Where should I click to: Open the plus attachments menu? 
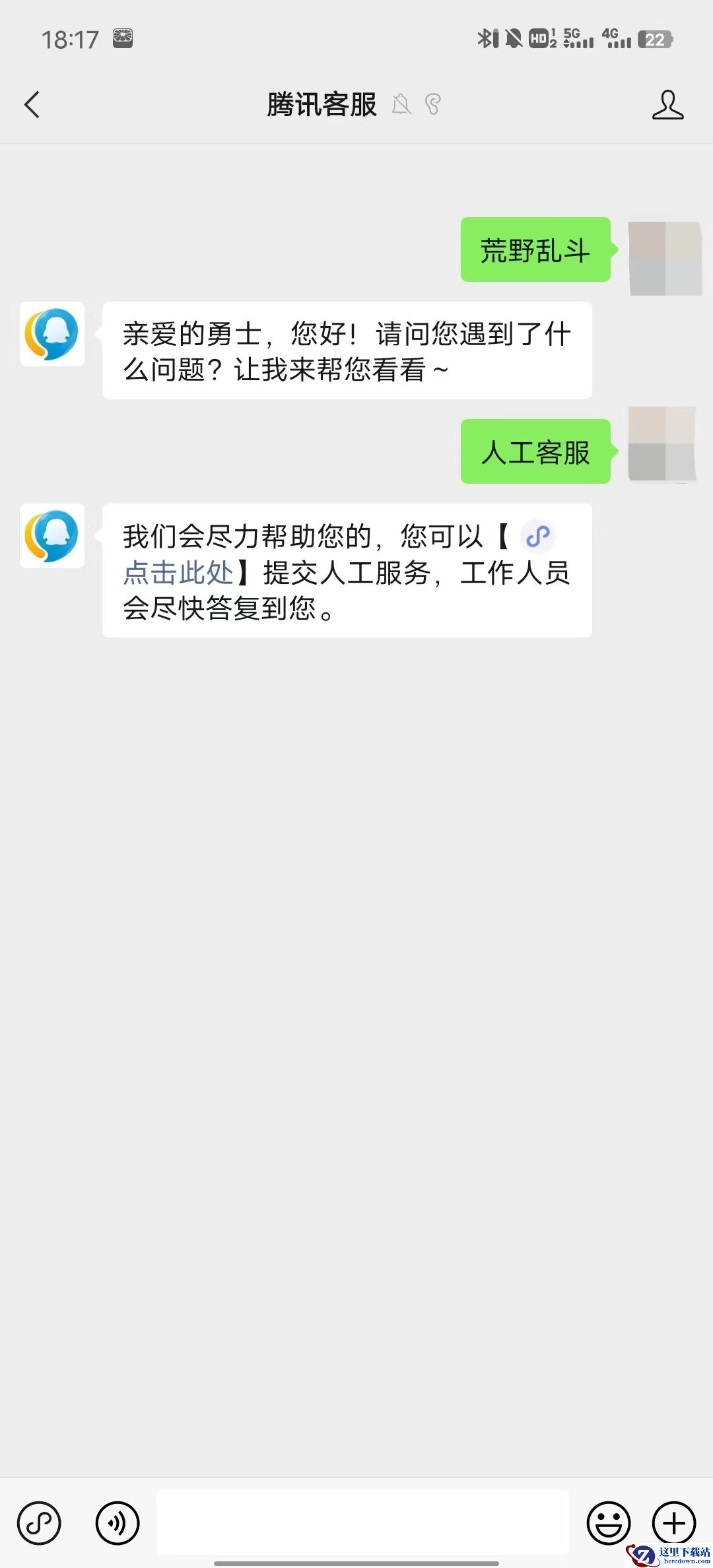point(674,1523)
